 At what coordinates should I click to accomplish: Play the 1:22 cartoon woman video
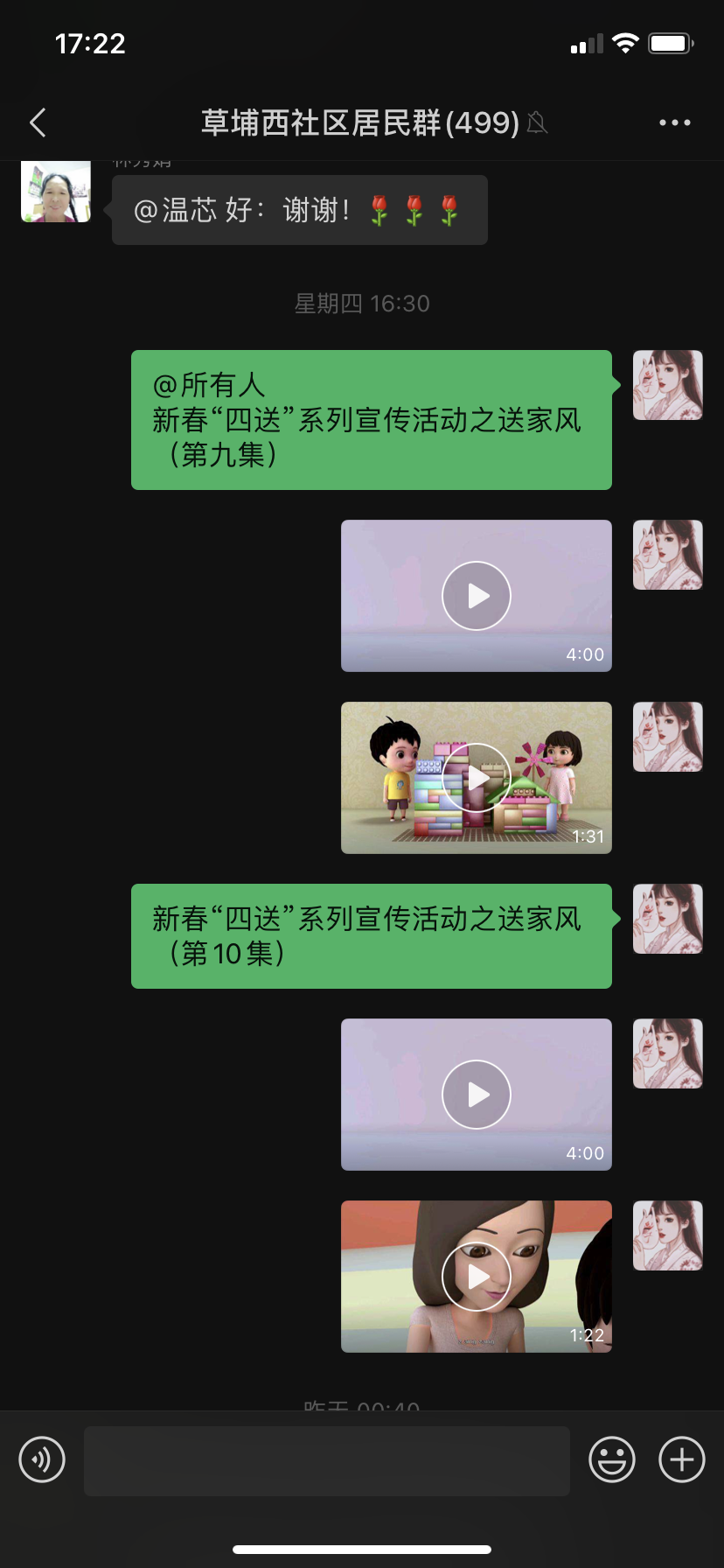pos(476,1277)
